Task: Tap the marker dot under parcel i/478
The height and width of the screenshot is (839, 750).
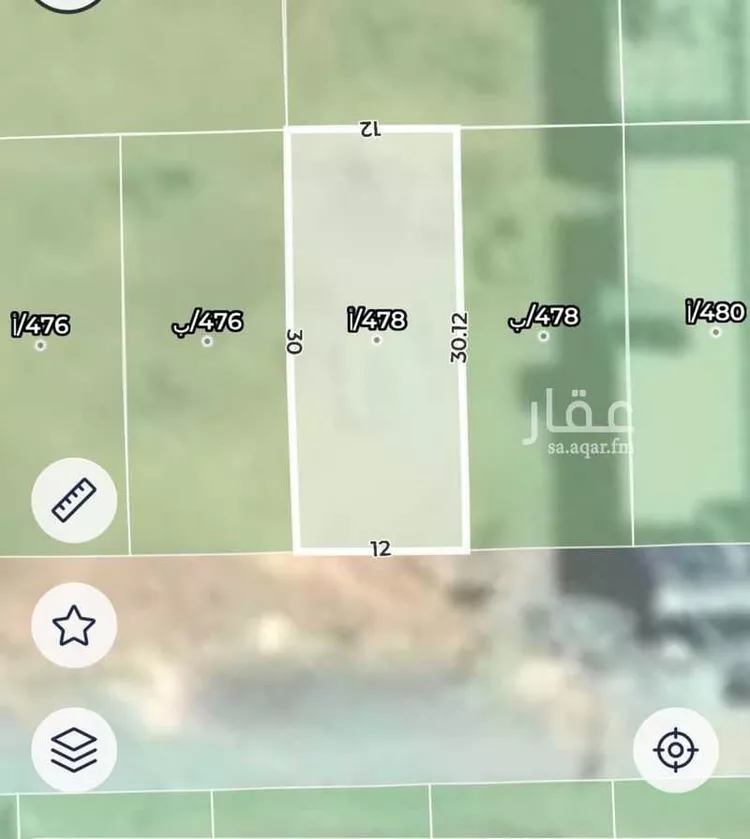Action: [x=377, y=340]
